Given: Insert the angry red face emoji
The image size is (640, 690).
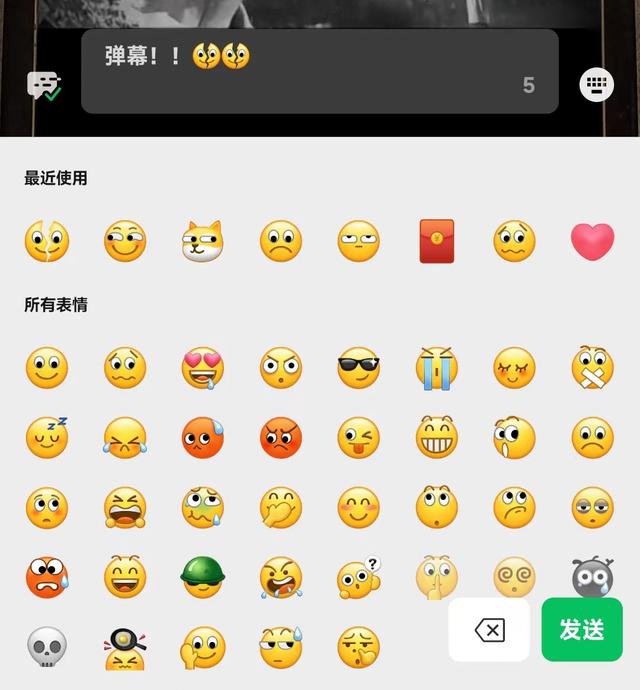Looking at the screenshot, I should coord(280,438).
